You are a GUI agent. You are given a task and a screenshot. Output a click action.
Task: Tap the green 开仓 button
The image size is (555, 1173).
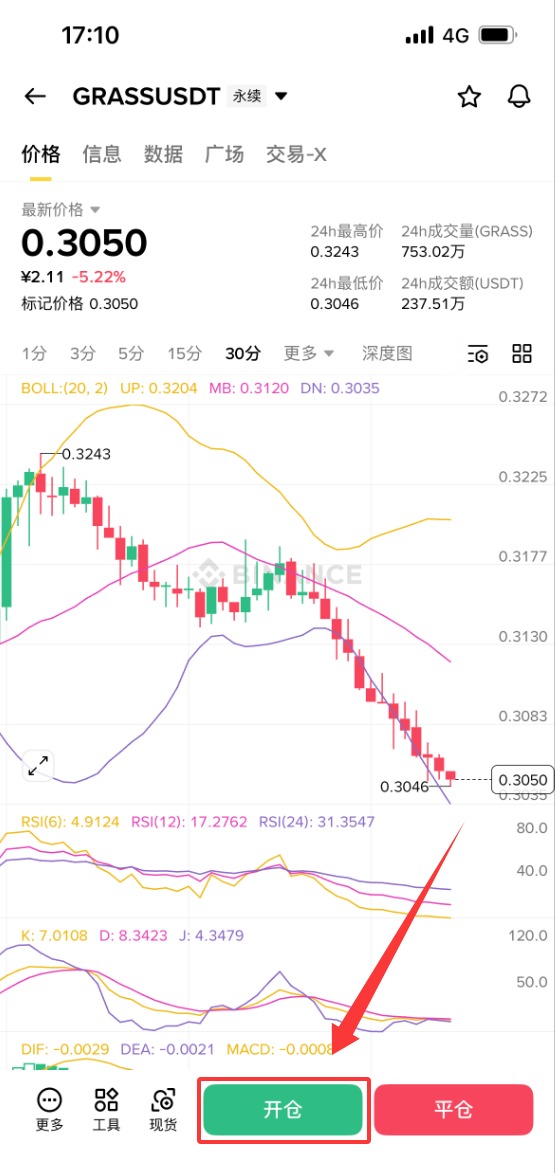click(283, 1109)
